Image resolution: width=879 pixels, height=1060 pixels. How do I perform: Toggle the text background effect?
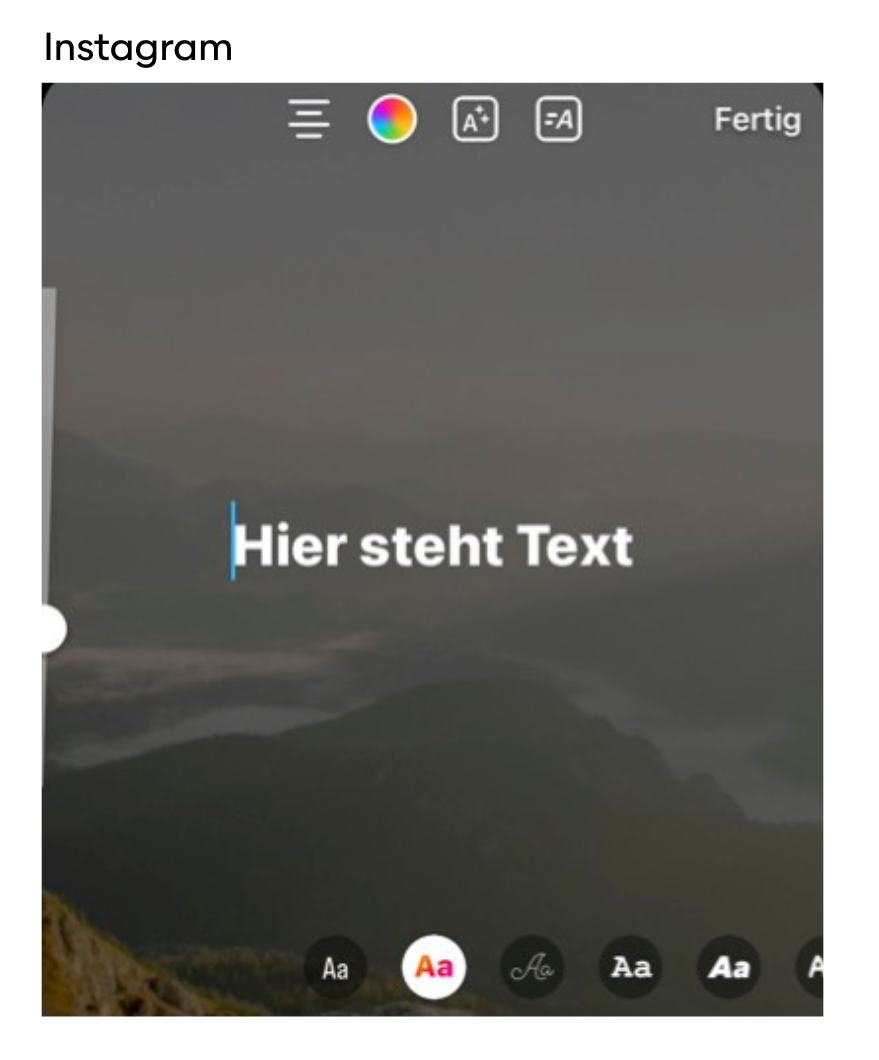476,120
